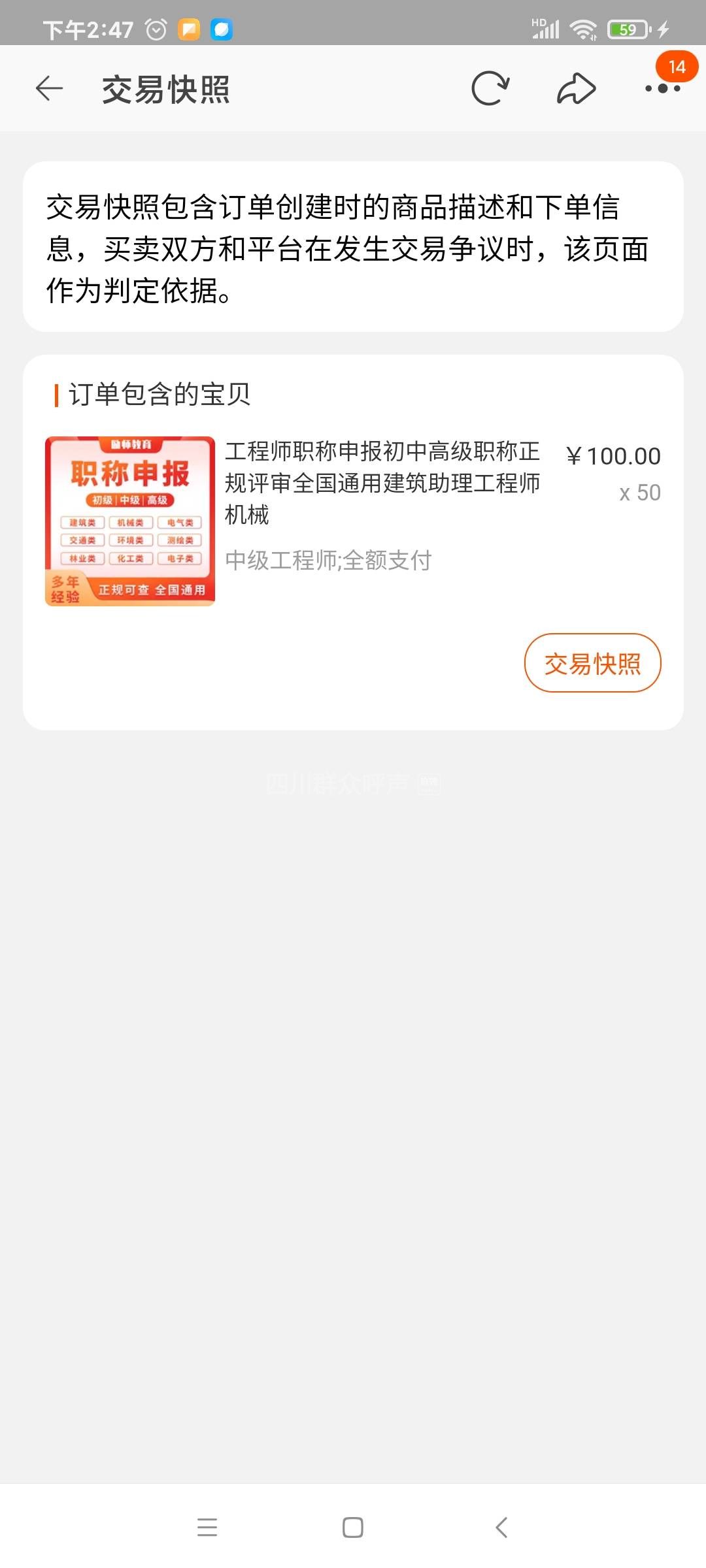Go to the phone home screen
This screenshot has width=706, height=1568.
[x=353, y=1527]
